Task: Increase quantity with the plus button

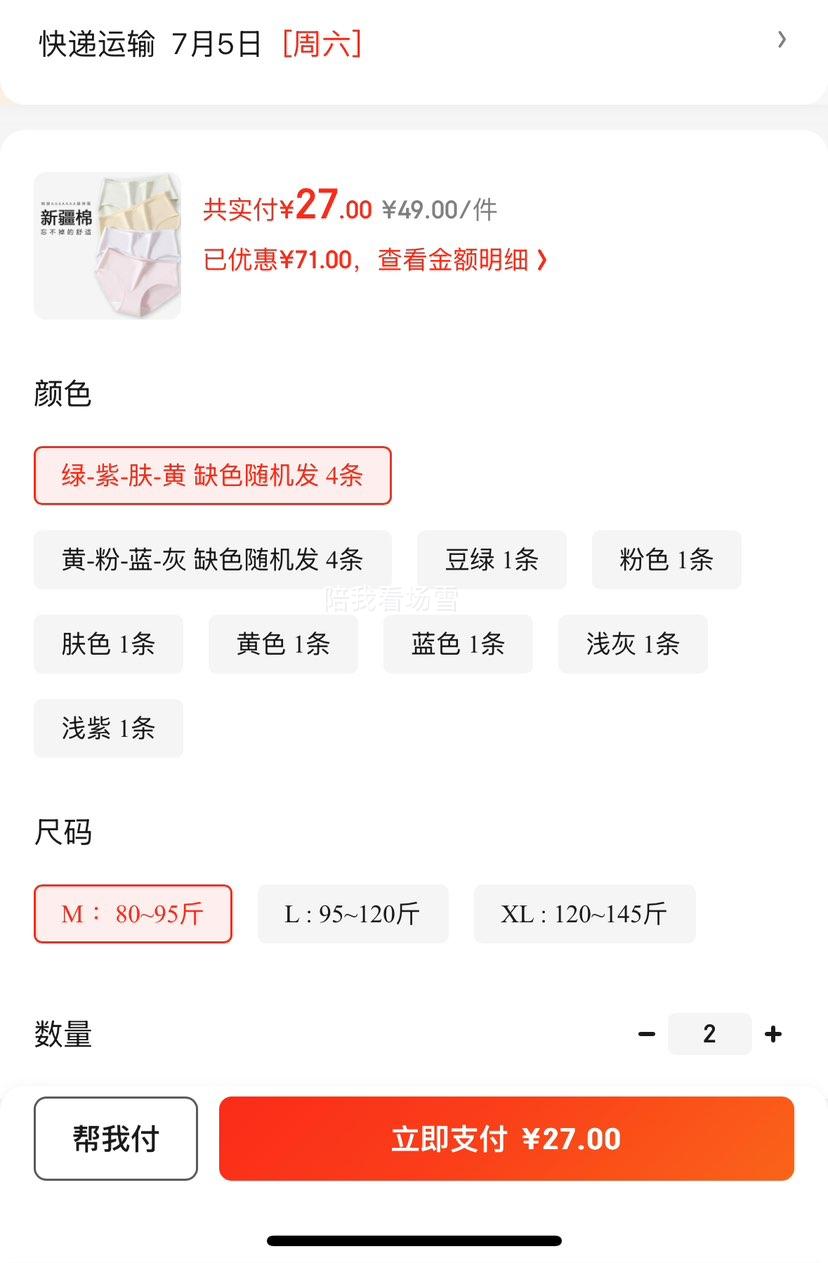Action: (x=773, y=1034)
